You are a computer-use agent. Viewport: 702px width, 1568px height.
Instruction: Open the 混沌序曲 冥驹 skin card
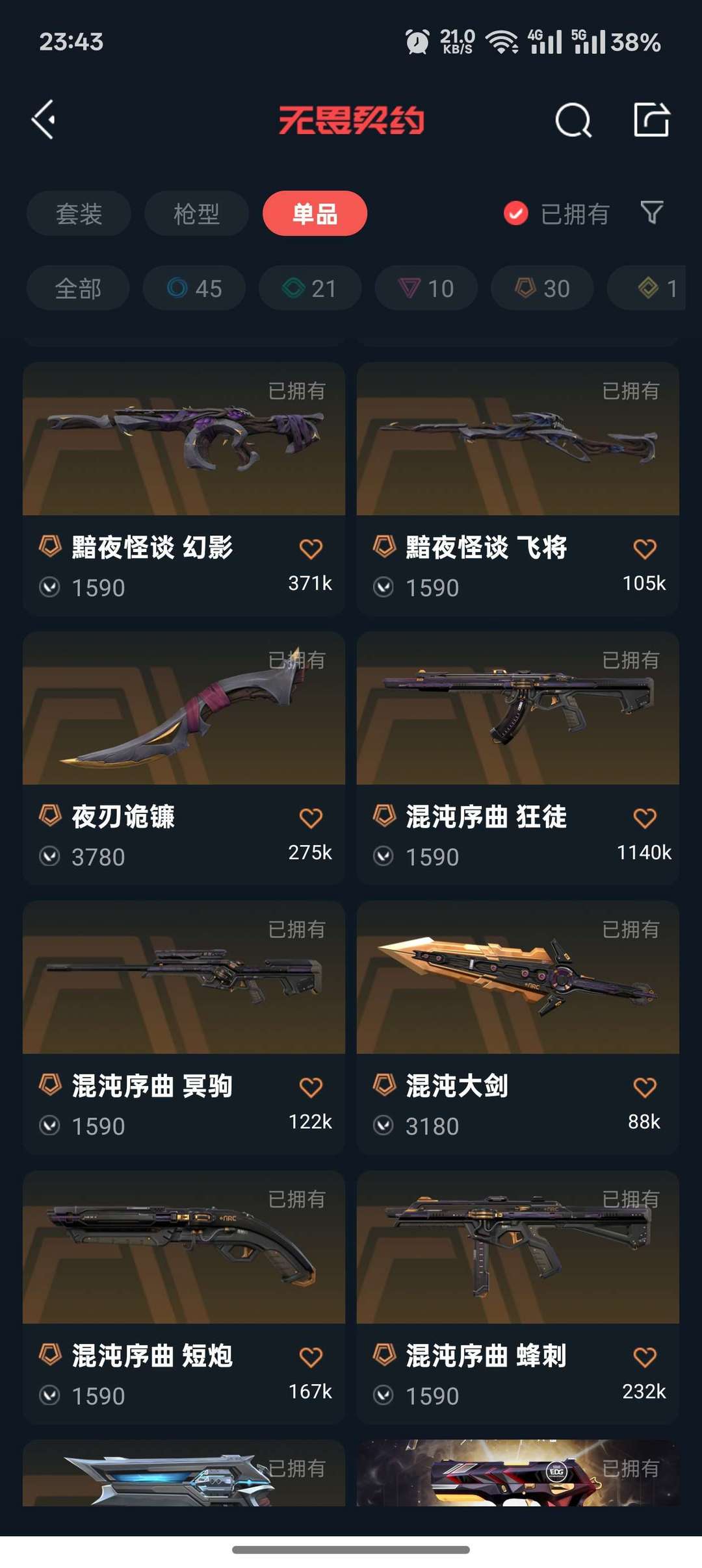184,1028
